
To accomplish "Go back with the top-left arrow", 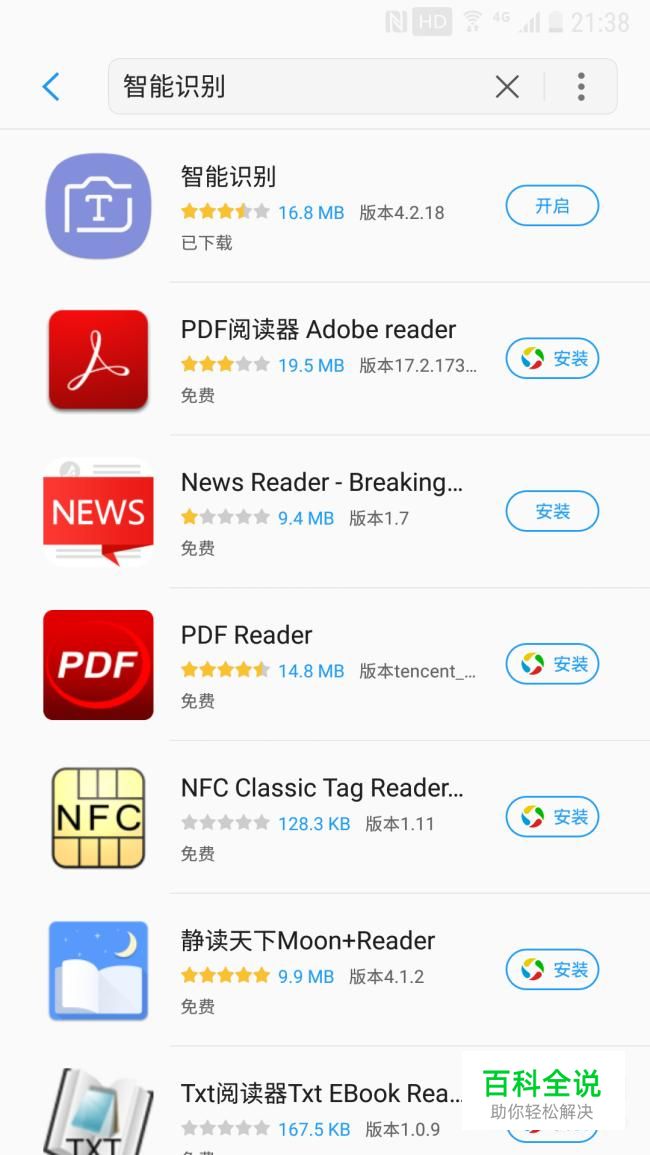I will coord(51,87).
